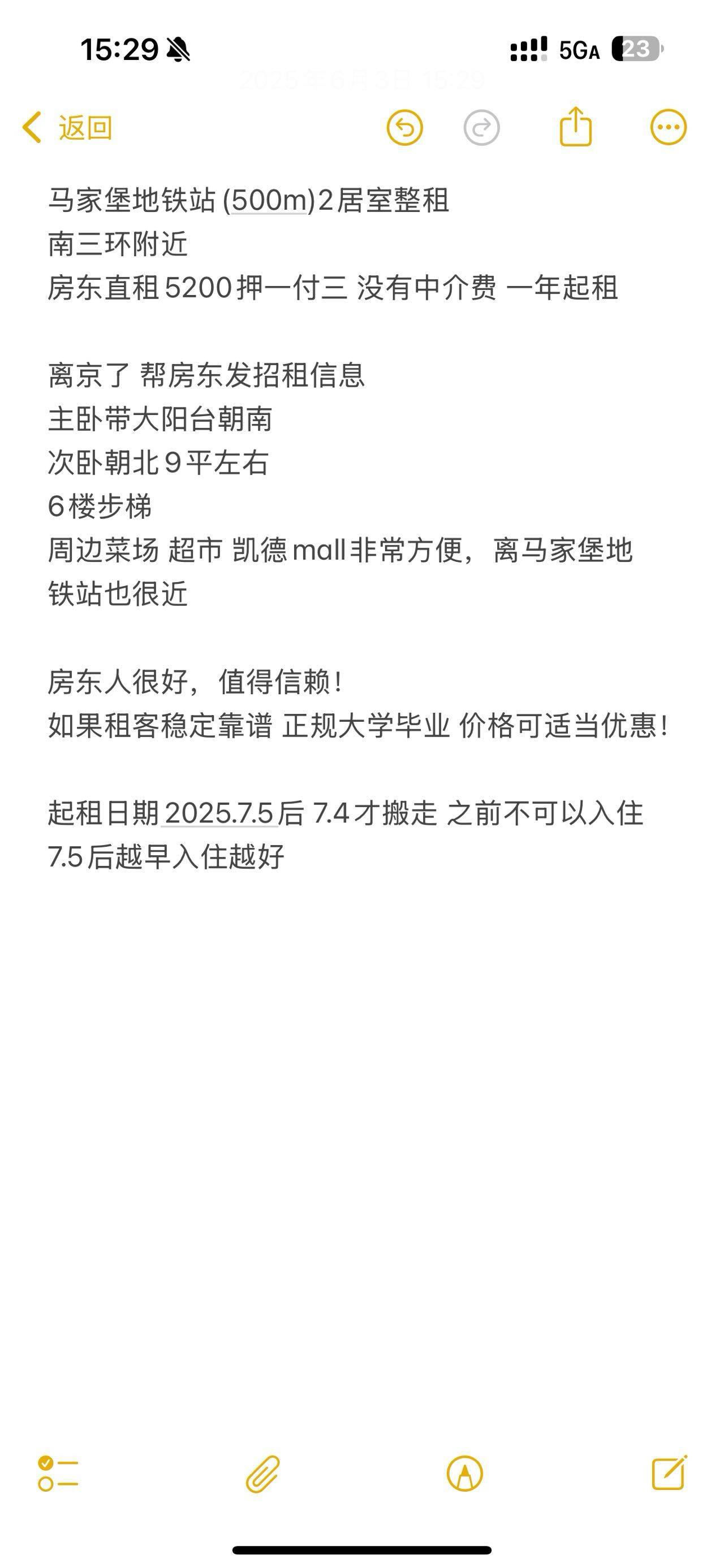Screen dimensions: 724x1568
Task: Open the markup pen tool
Action: click(x=464, y=1474)
